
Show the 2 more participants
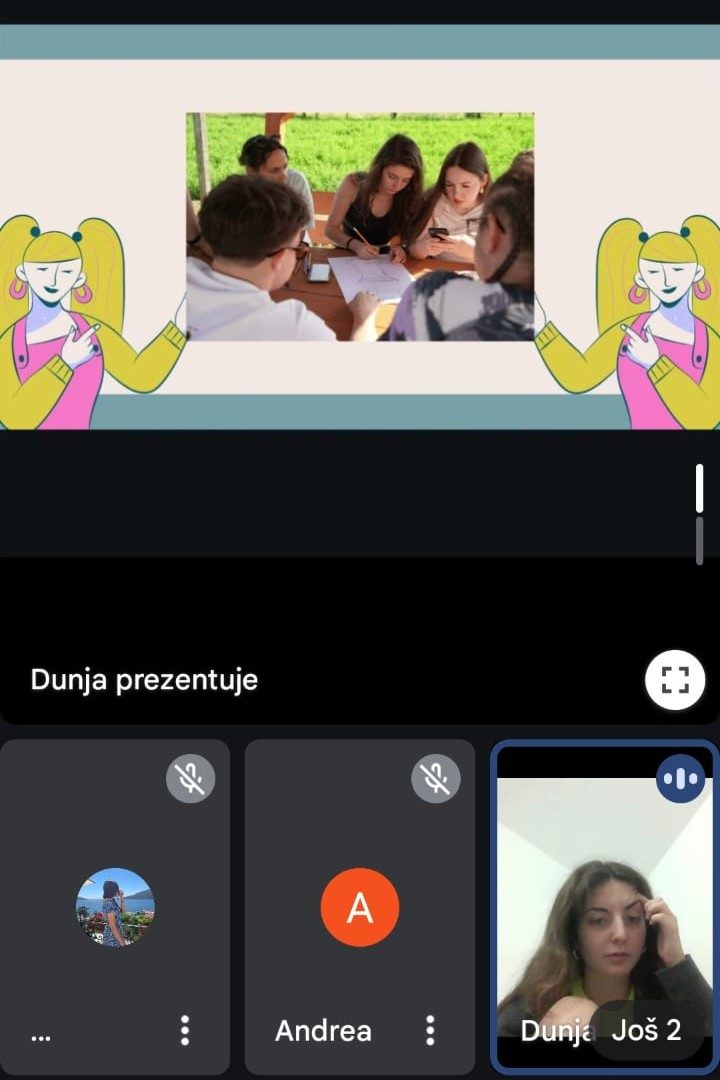(647, 1030)
